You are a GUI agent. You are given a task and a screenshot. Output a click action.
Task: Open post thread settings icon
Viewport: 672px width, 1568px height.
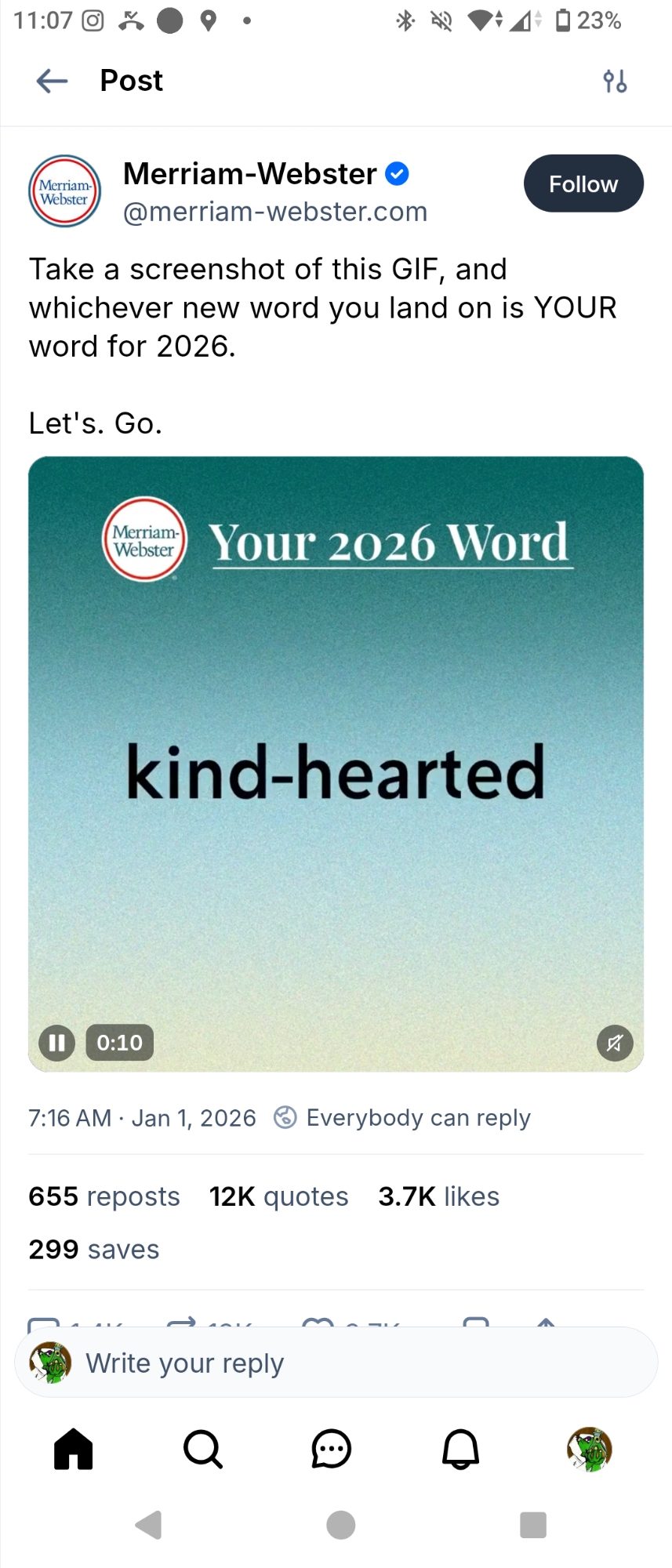614,81
